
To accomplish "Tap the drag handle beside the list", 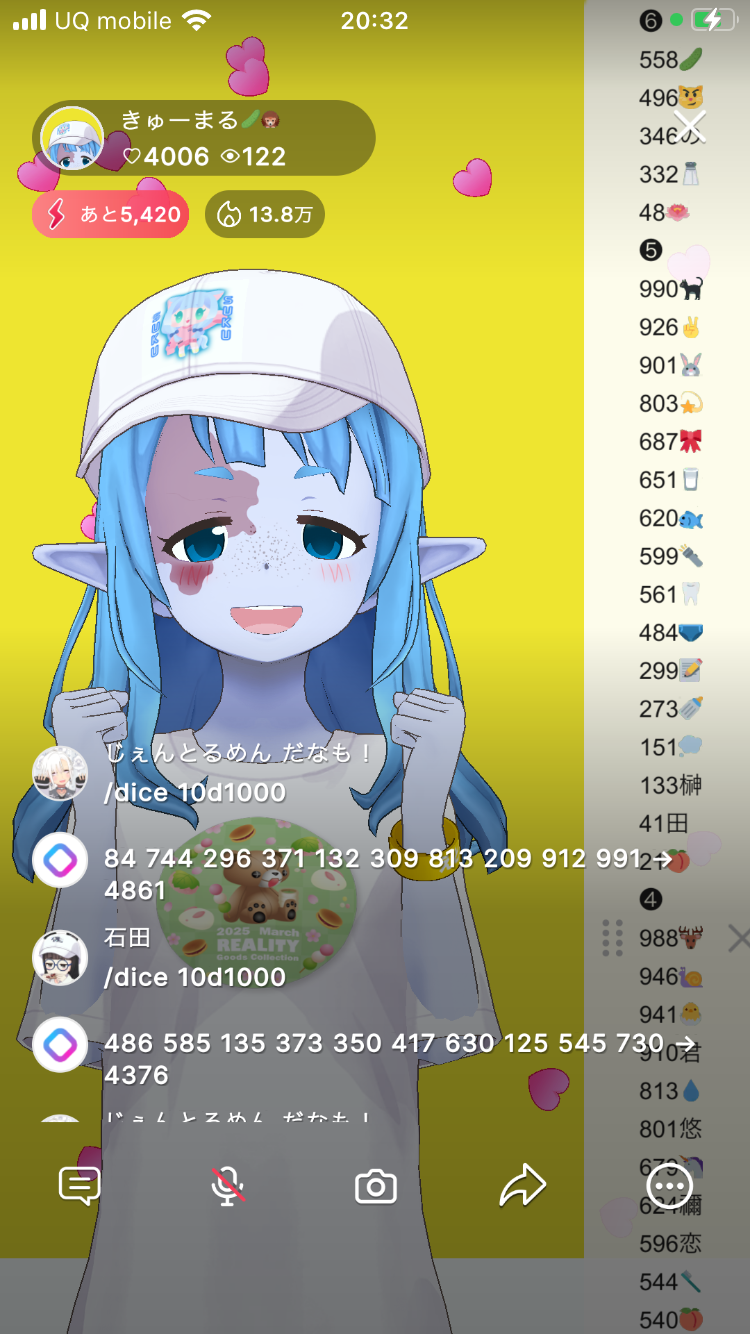I will [613, 938].
